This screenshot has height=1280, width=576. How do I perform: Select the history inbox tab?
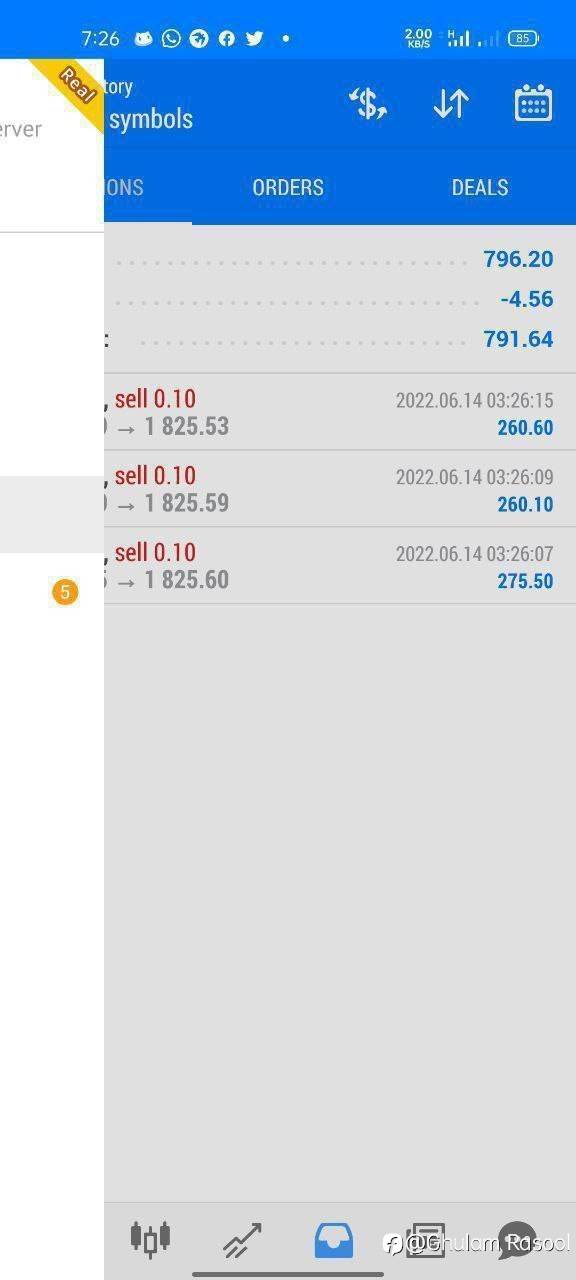point(334,1240)
